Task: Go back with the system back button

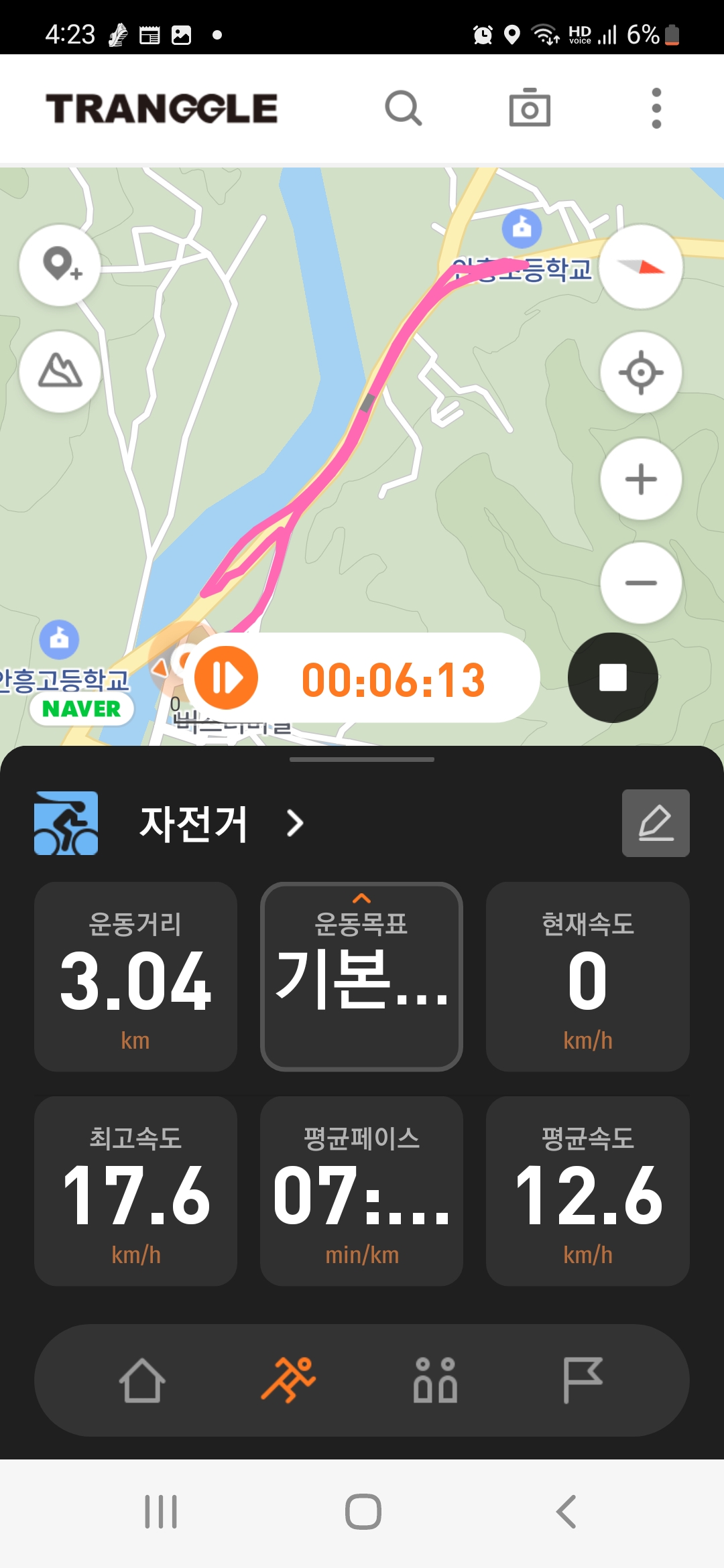Action: pyautogui.click(x=566, y=1512)
